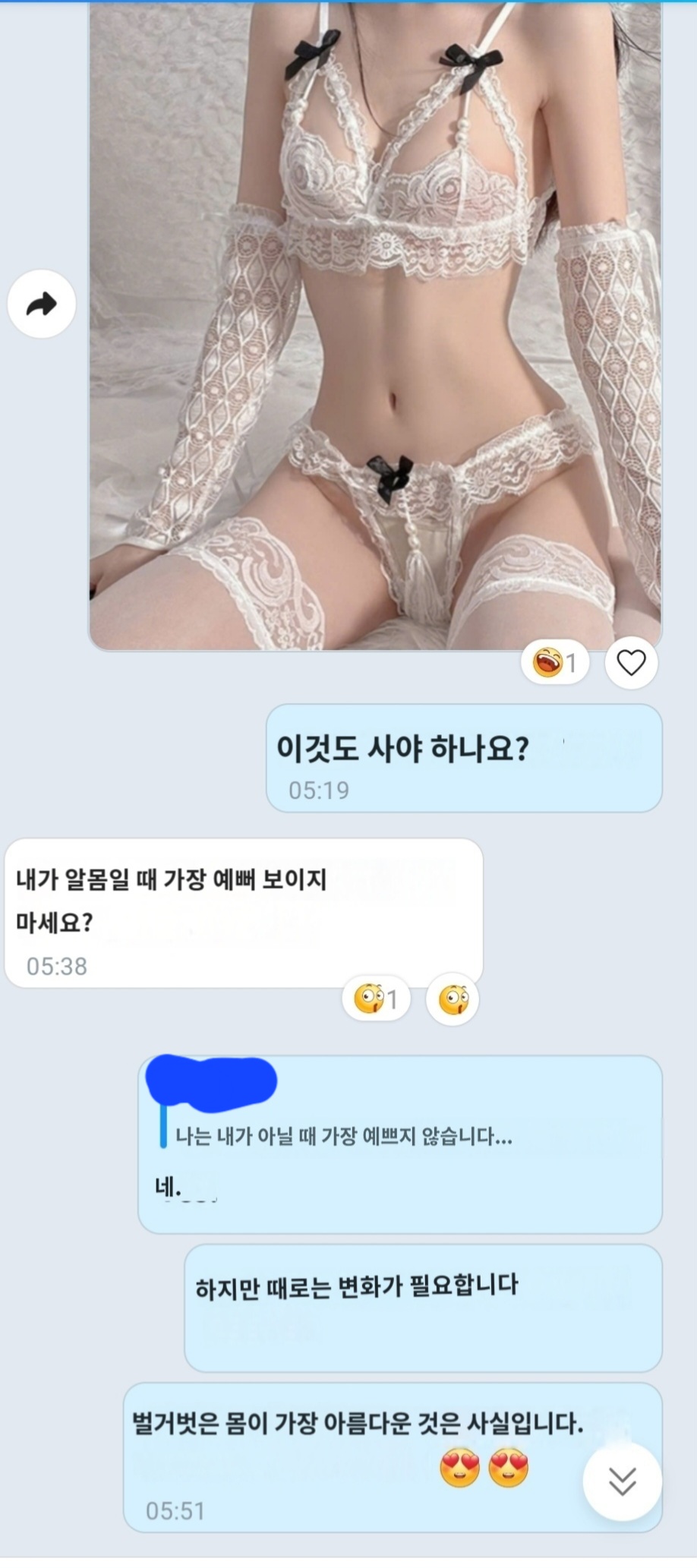Tap the second surprised emoji reaction
Screen dimensions: 697x1568
point(453,999)
